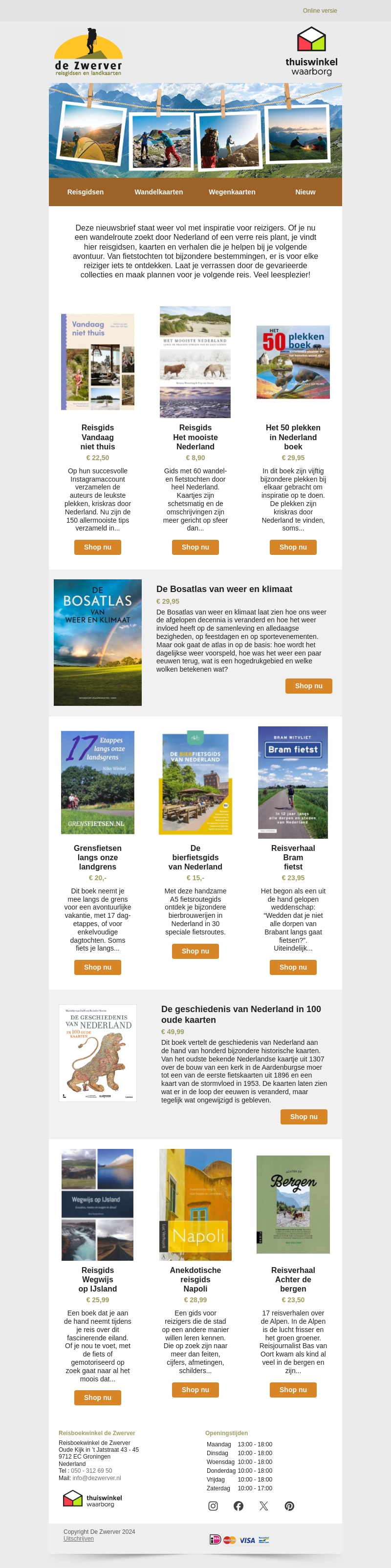Open De Bosatlas cover image
Image resolution: width=391 pixels, height=1568 pixels.
tap(97, 642)
